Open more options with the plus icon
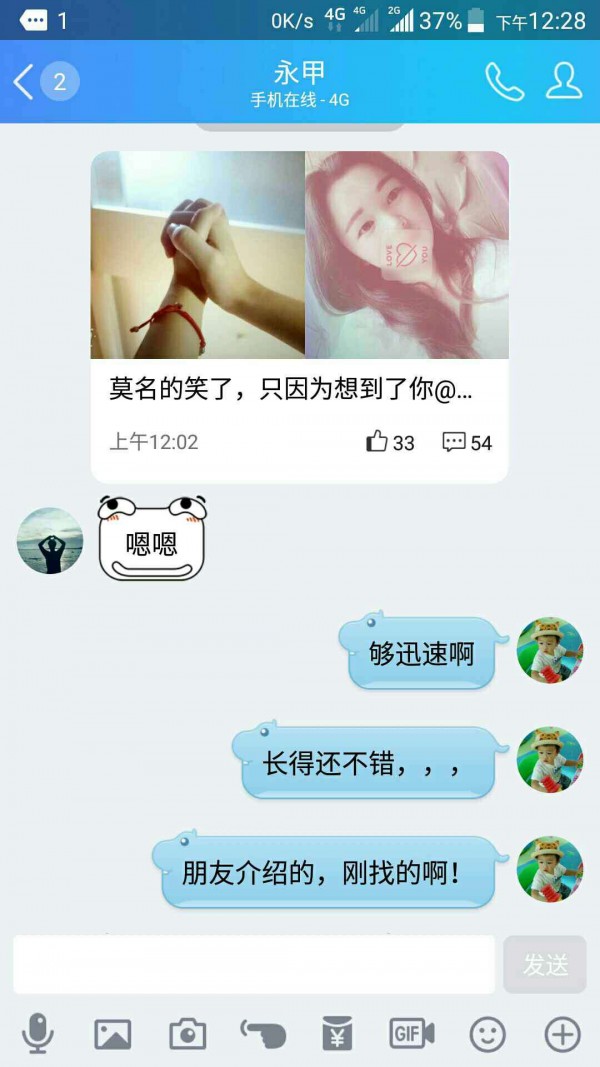Viewport: 600px width, 1067px height. [x=562, y=1033]
